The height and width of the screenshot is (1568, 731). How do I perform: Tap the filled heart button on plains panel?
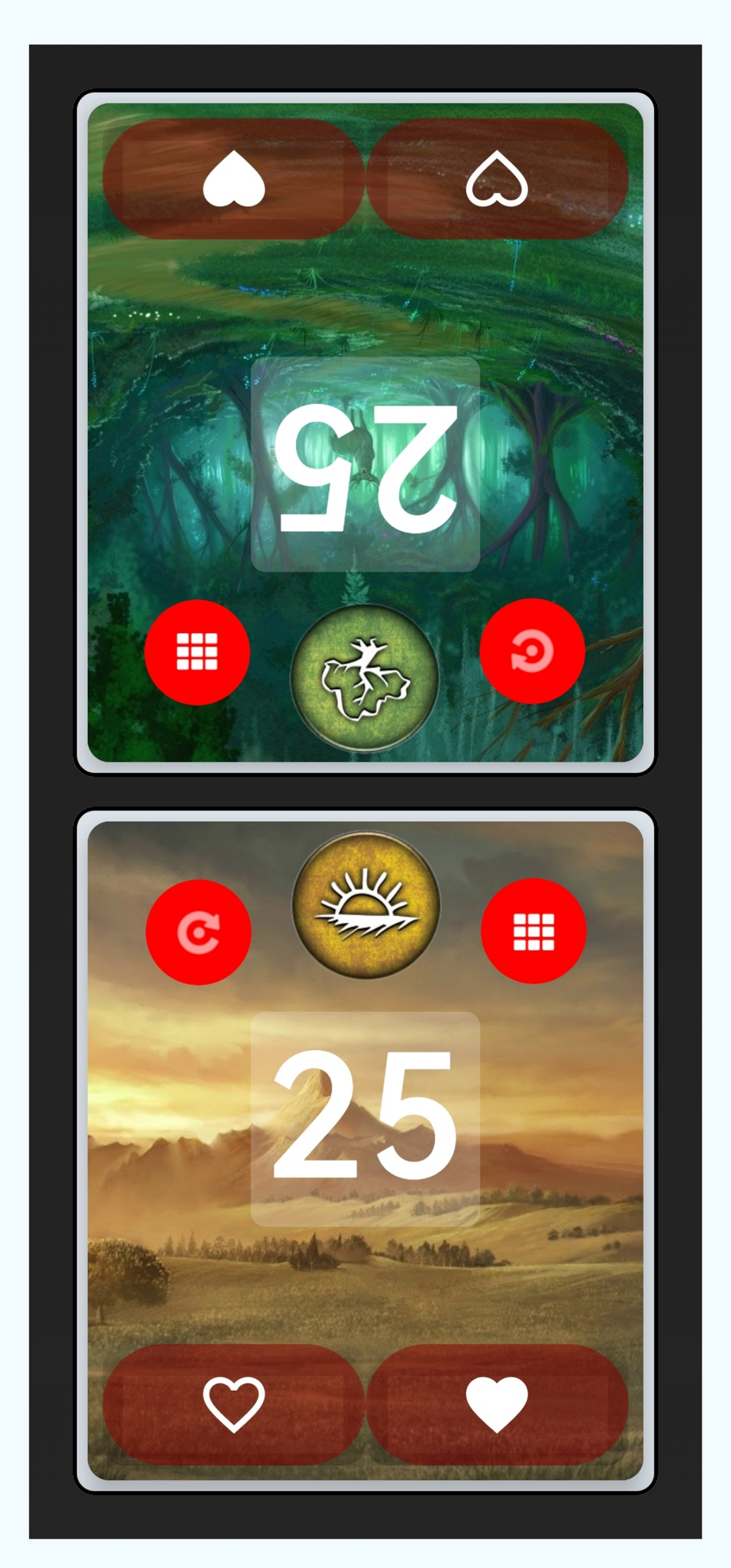click(496, 1404)
